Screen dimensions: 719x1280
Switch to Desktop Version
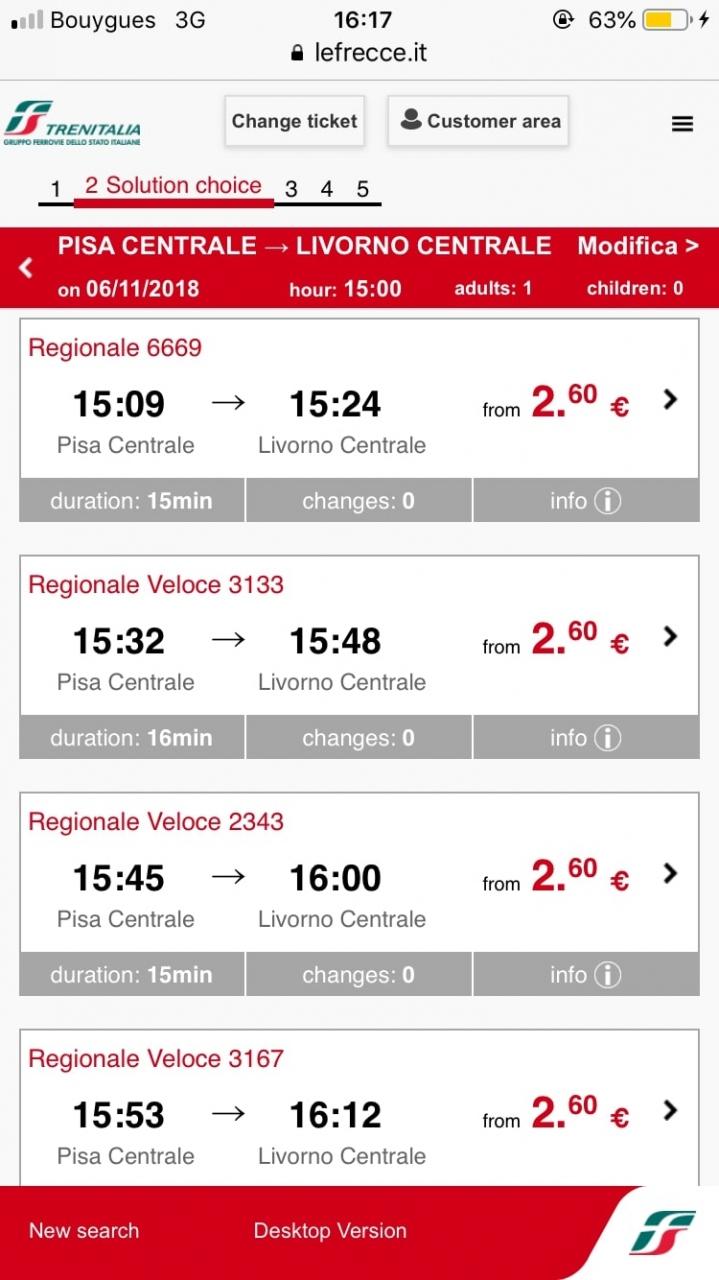330,1231
